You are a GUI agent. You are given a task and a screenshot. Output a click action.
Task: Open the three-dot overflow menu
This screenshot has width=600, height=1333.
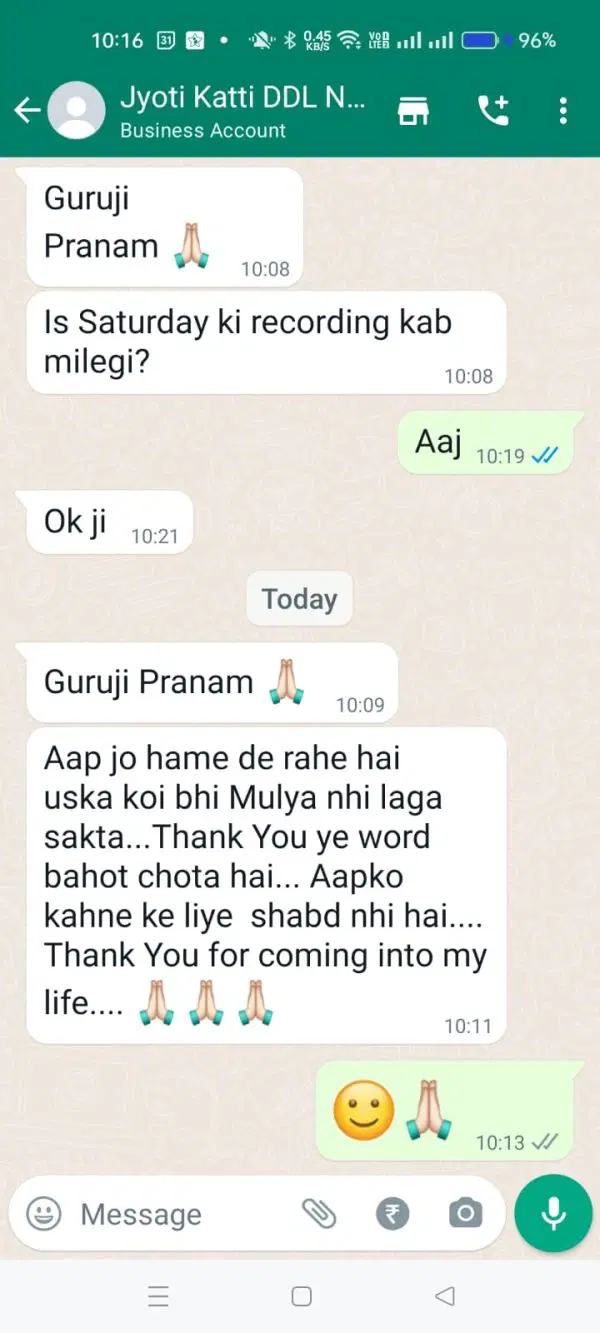click(563, 110)
